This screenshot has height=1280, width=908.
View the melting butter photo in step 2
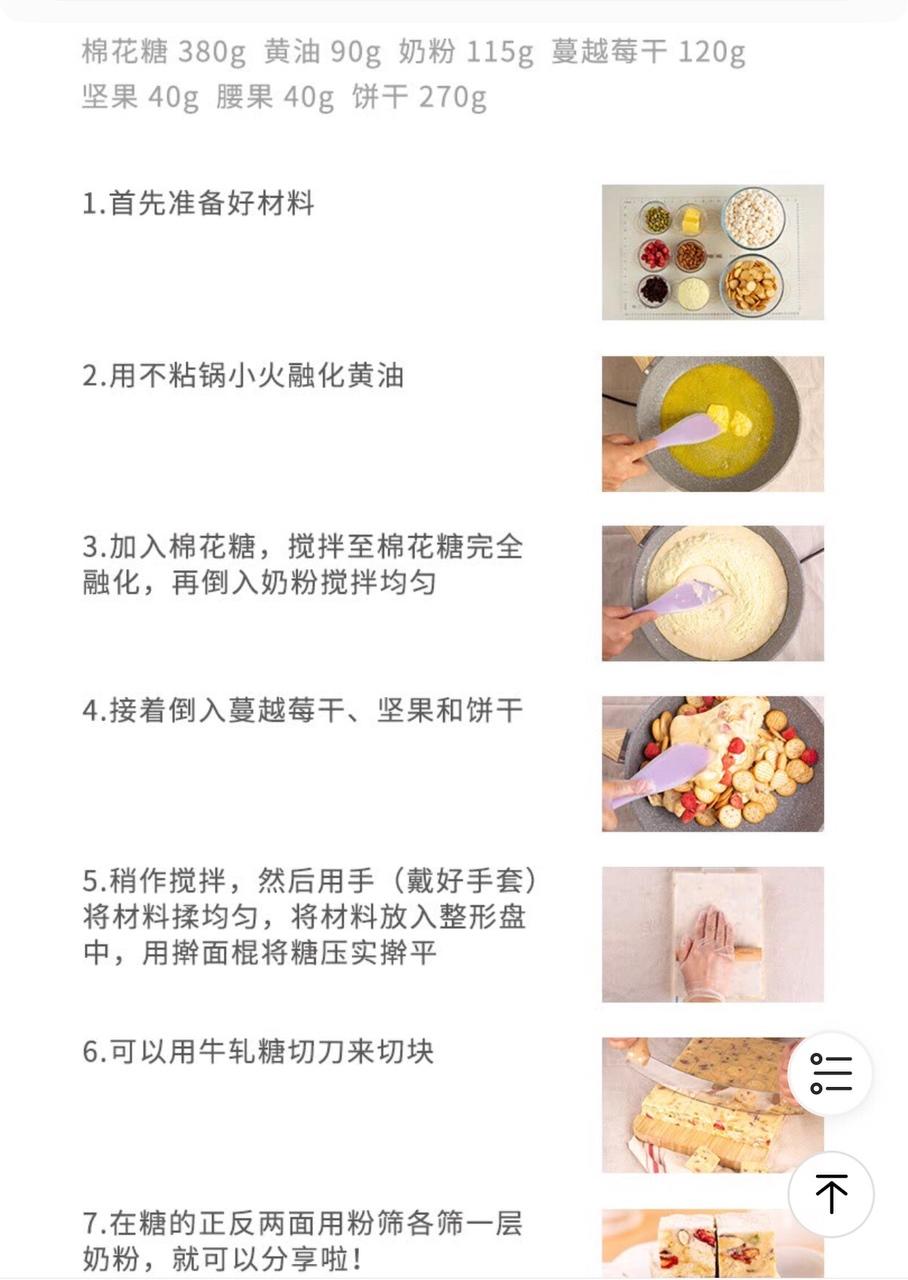(x=711, y=424)
